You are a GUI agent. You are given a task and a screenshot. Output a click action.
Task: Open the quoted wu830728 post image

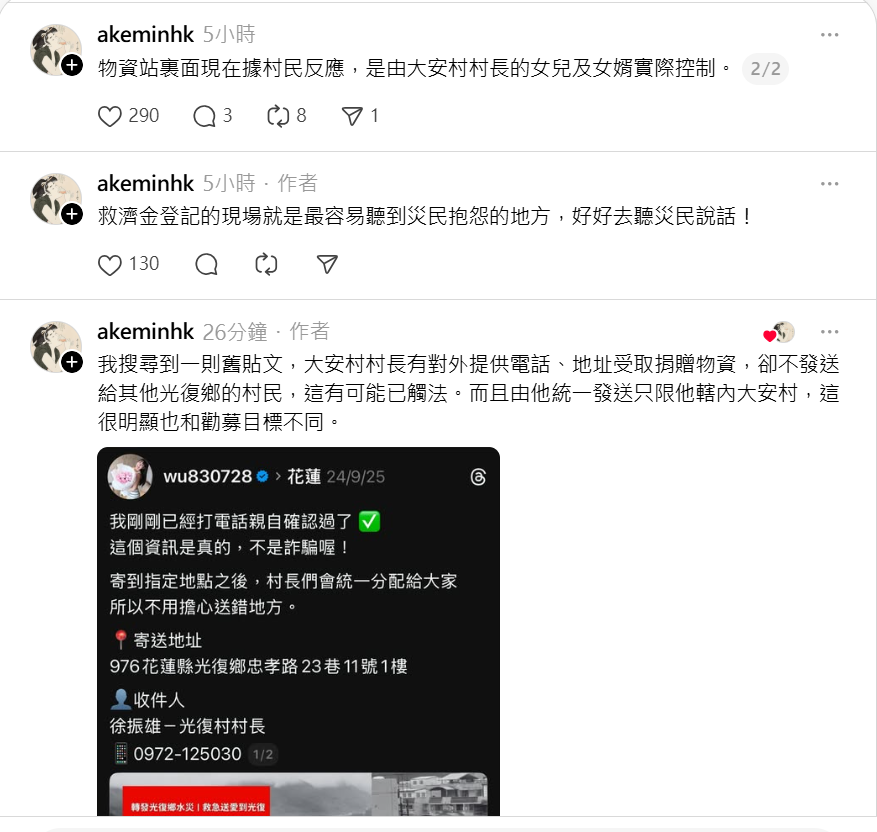point(298,630)
